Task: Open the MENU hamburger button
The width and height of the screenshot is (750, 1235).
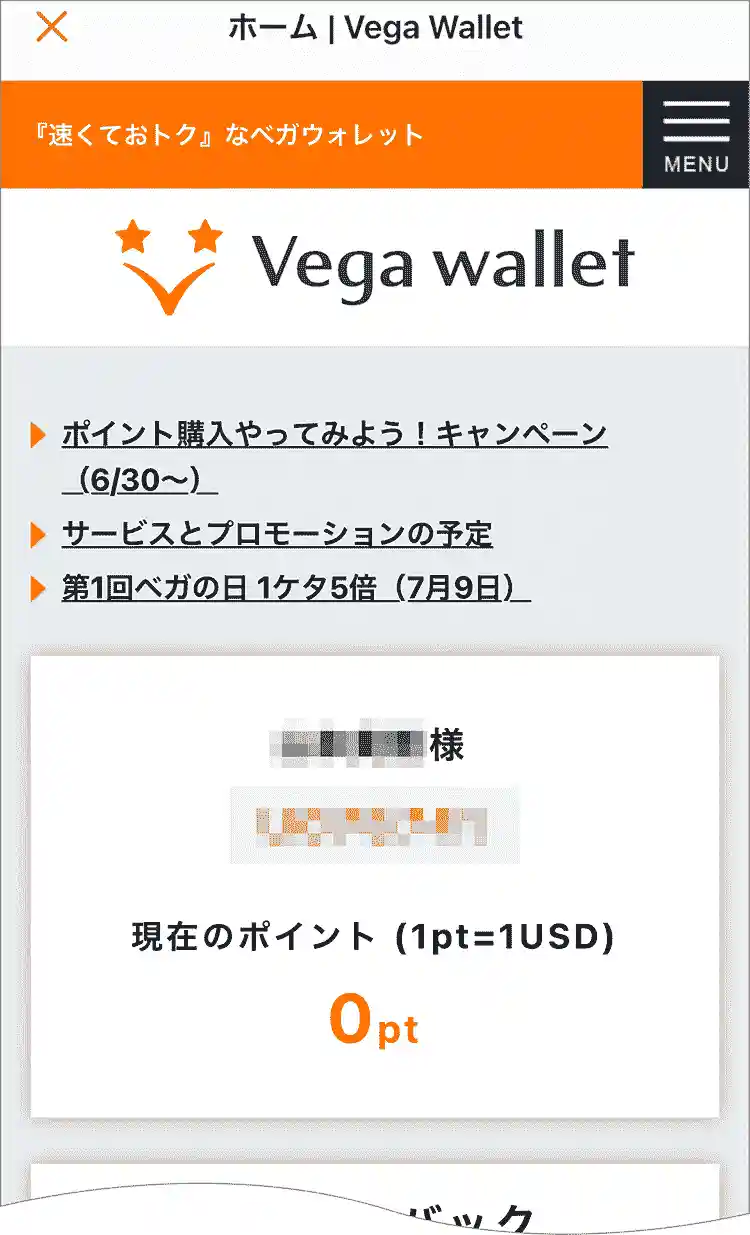Action: [x=696, y=135]
